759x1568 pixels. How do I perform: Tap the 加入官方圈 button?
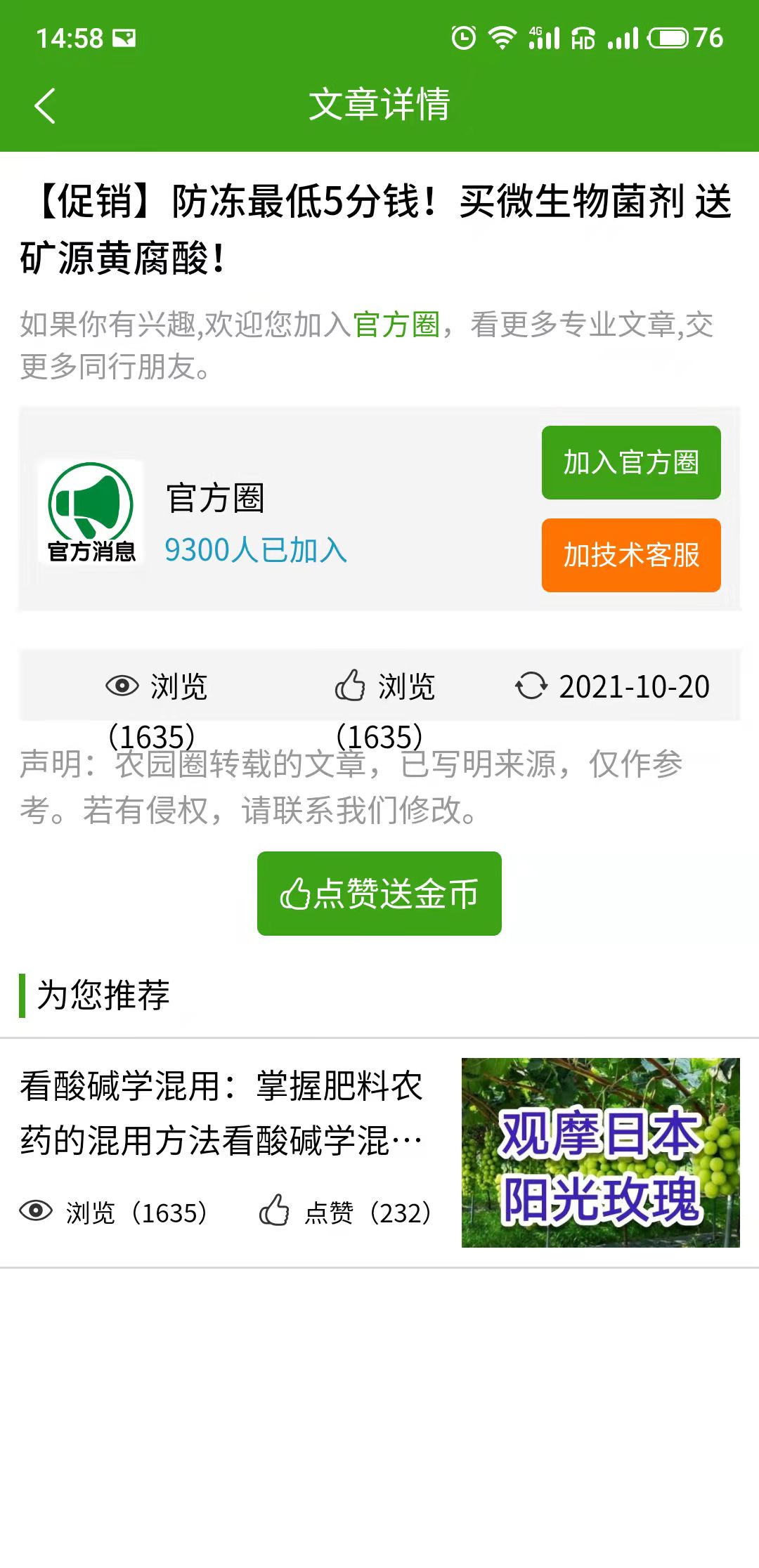pyautogui.click(x=630, y=462)
